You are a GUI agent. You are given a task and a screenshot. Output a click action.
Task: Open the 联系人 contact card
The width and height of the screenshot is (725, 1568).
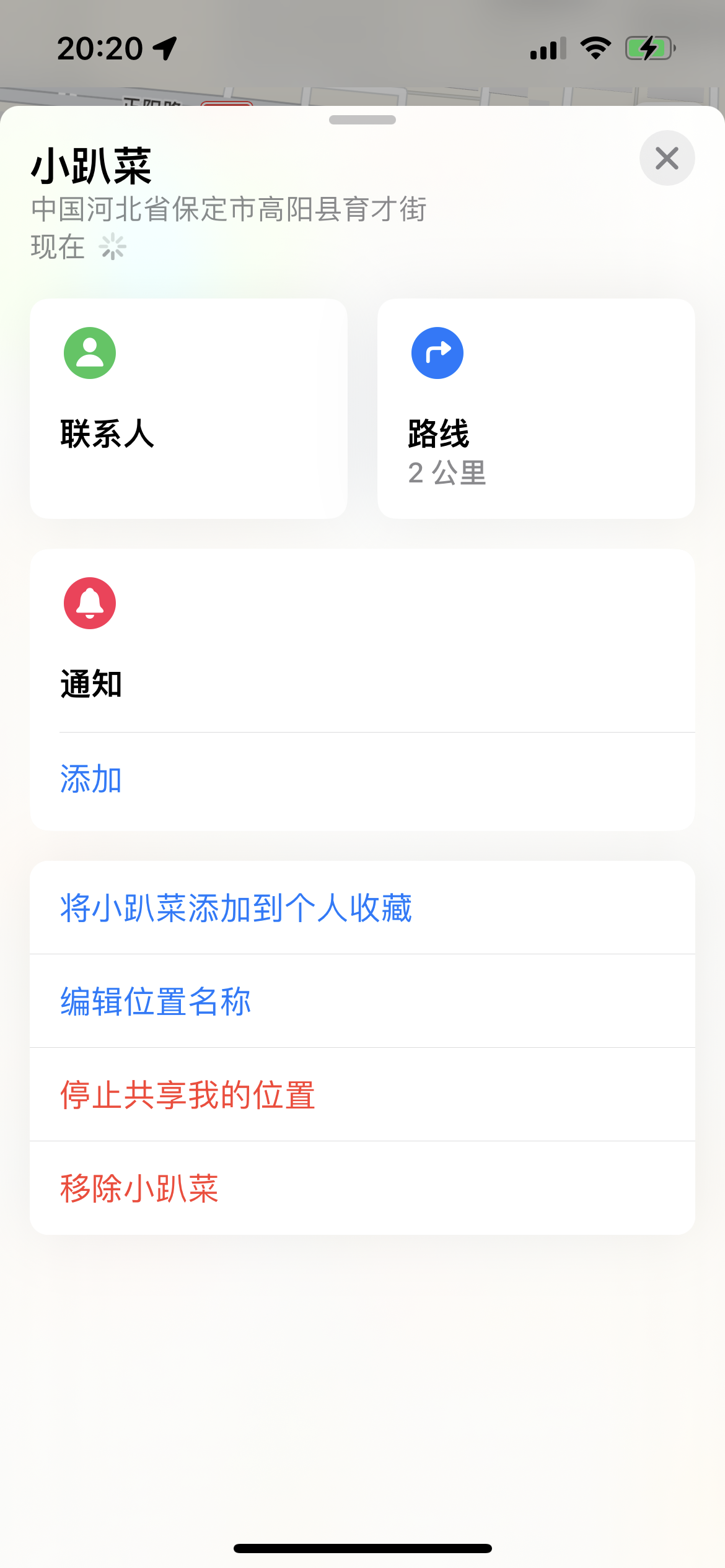(x=188, y=409)
